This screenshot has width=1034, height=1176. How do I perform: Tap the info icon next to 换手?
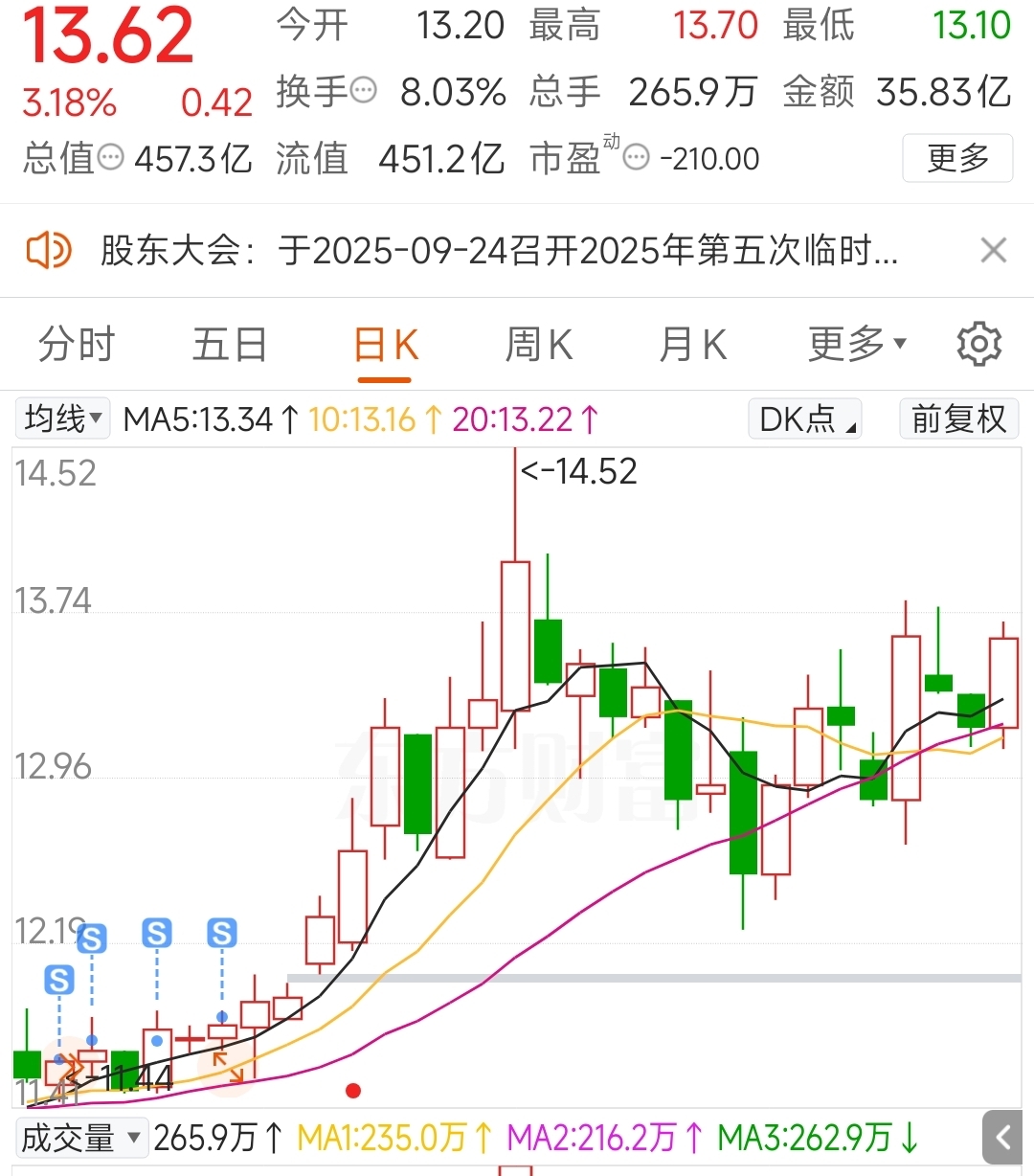[364, 92]
